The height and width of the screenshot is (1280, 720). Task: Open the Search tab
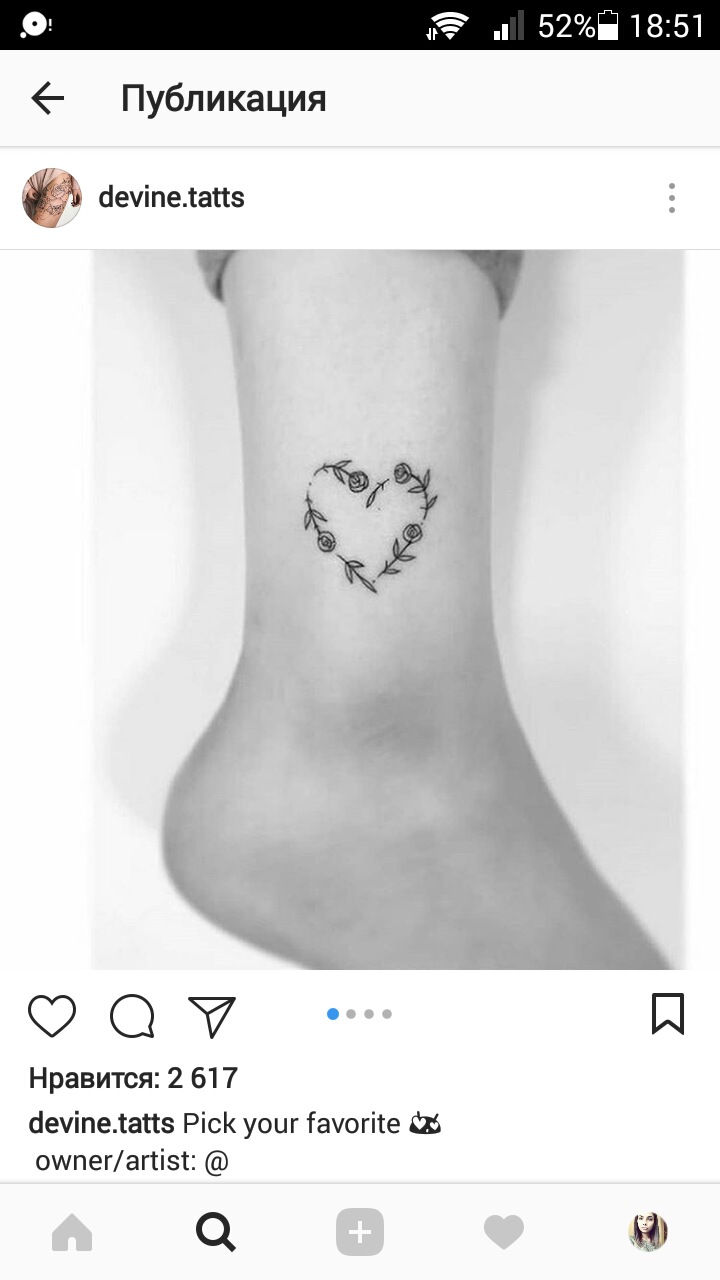(x=216, y=1233)
